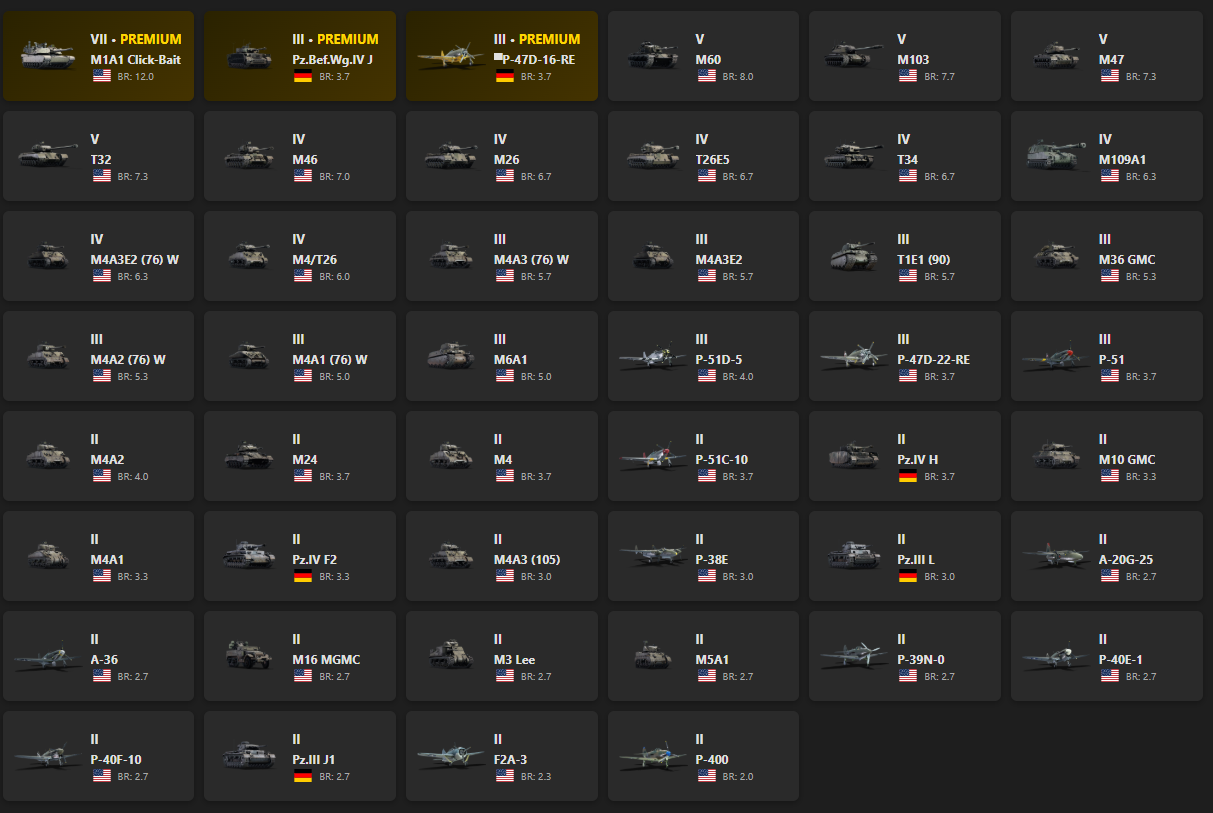1213x813 pixels.
Task: Open the M1A1 Click-Bait premium card
Action: click(x=98, y=56)
